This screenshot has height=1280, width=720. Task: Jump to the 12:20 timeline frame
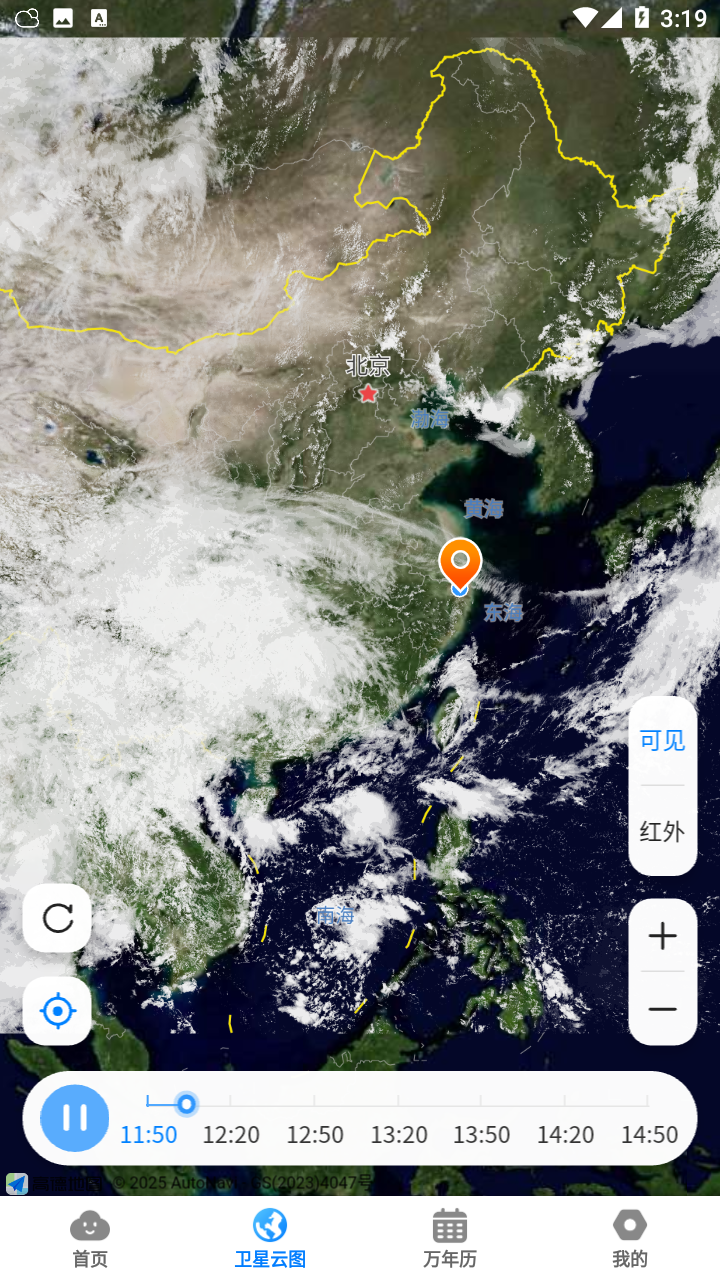231,1134
